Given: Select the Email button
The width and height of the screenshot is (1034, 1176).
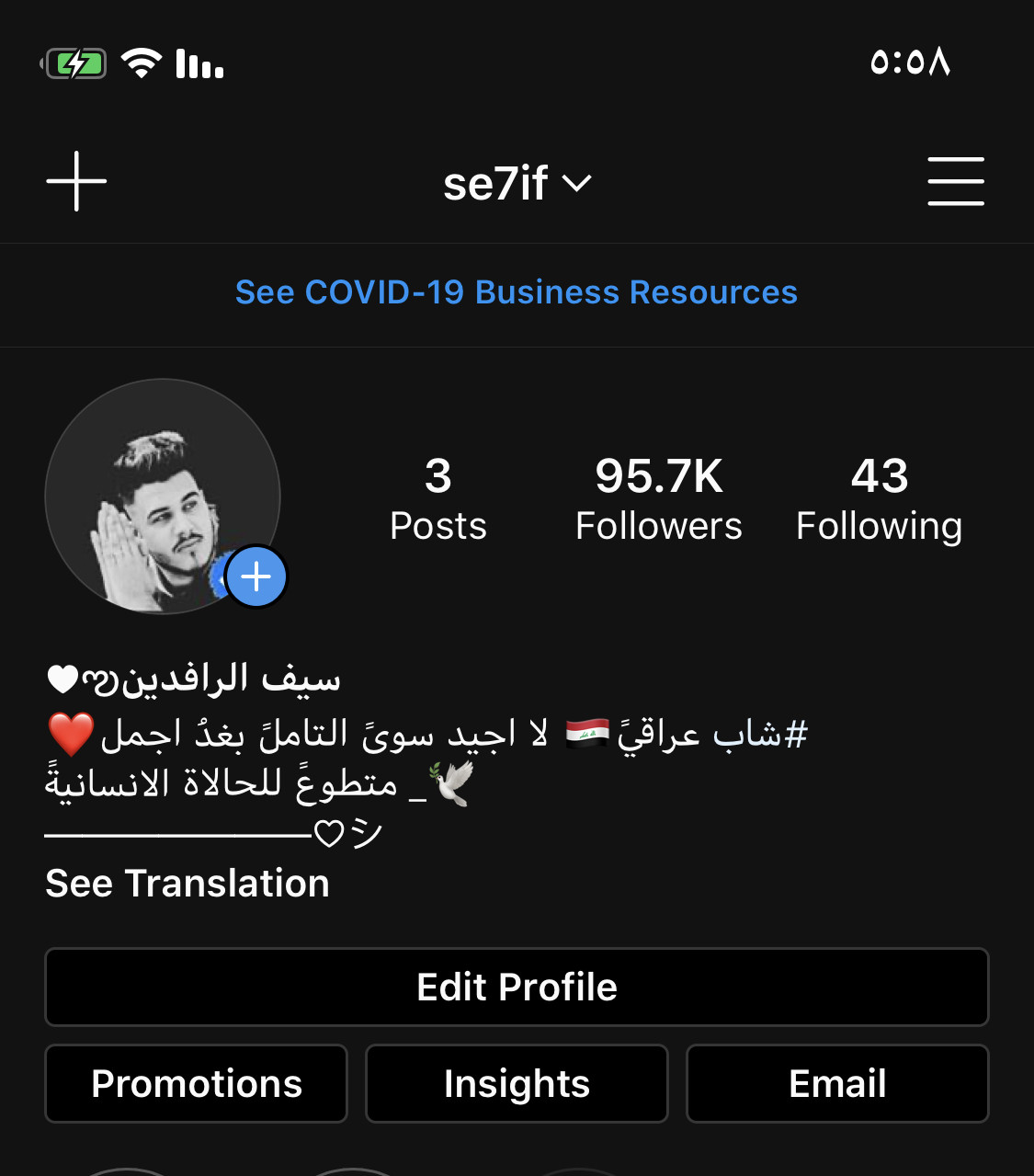Looking at the screenshot, I should (x=837, y=1084).
